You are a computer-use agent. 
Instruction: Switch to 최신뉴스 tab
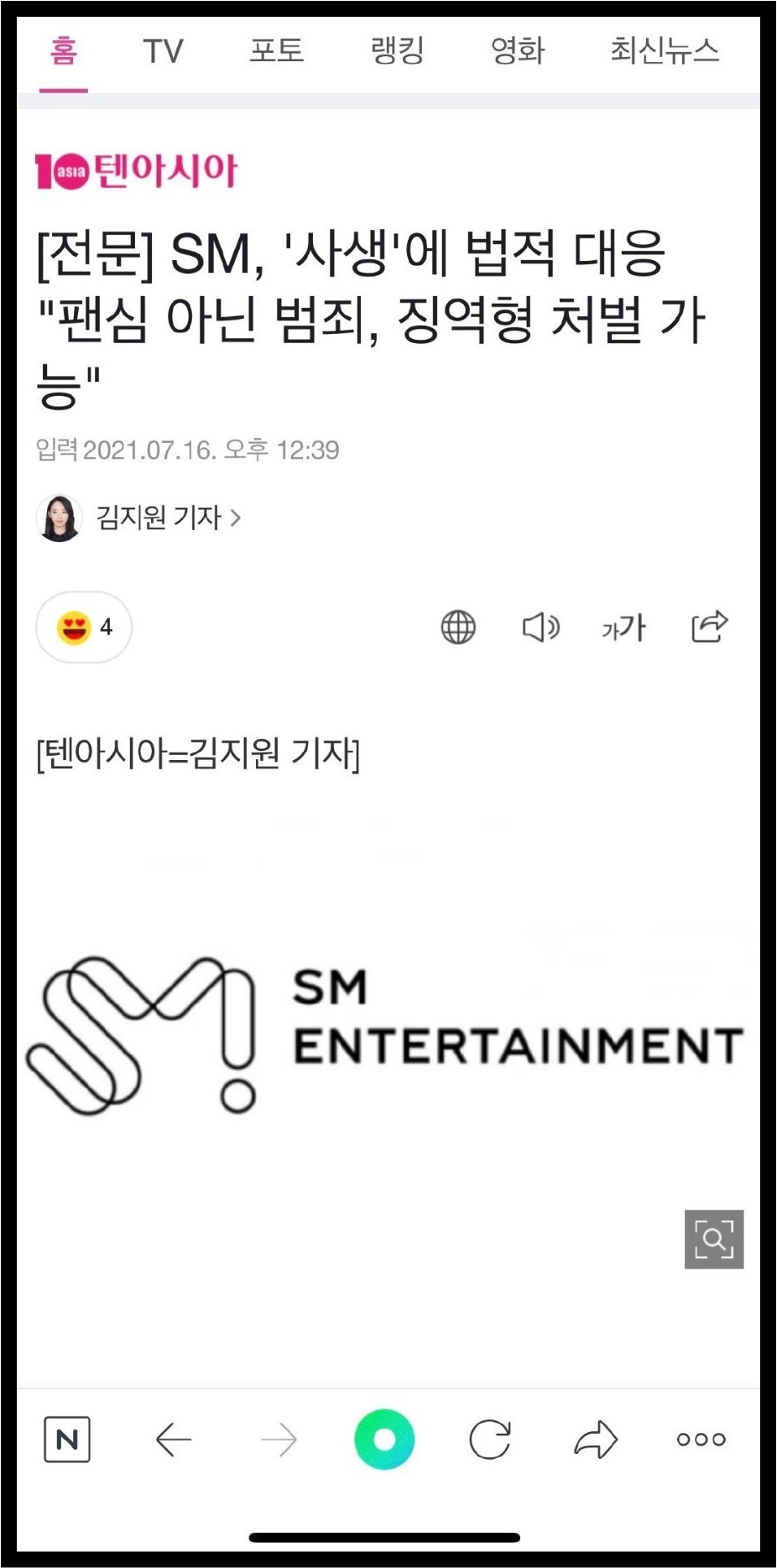point(664,52)
